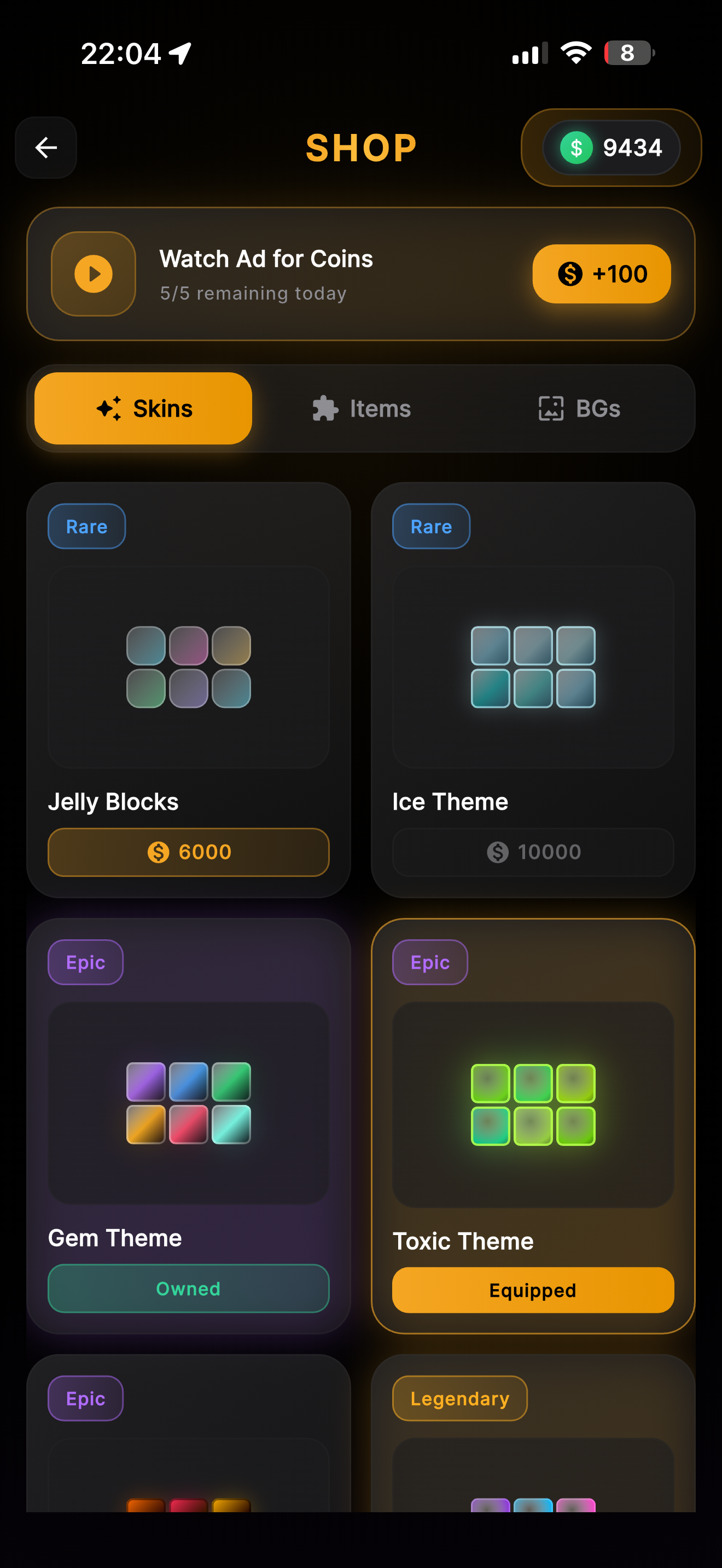The height and width of the screenshot is (1568, 722).
Task: Switch to the Items tab
Action: coord(361,408)
